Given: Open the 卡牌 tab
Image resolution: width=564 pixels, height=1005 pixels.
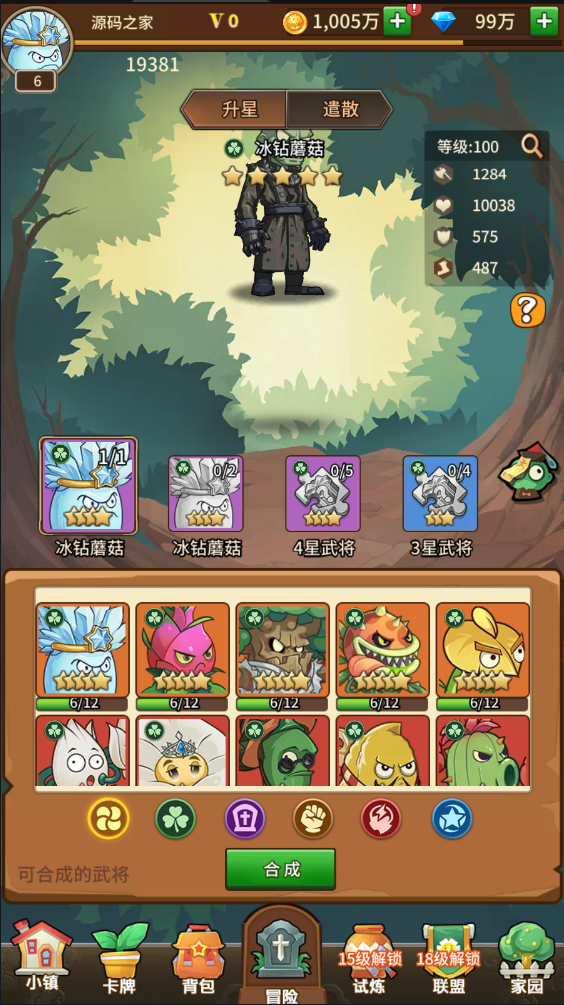Looking at the screenshot, I should 120,958.
